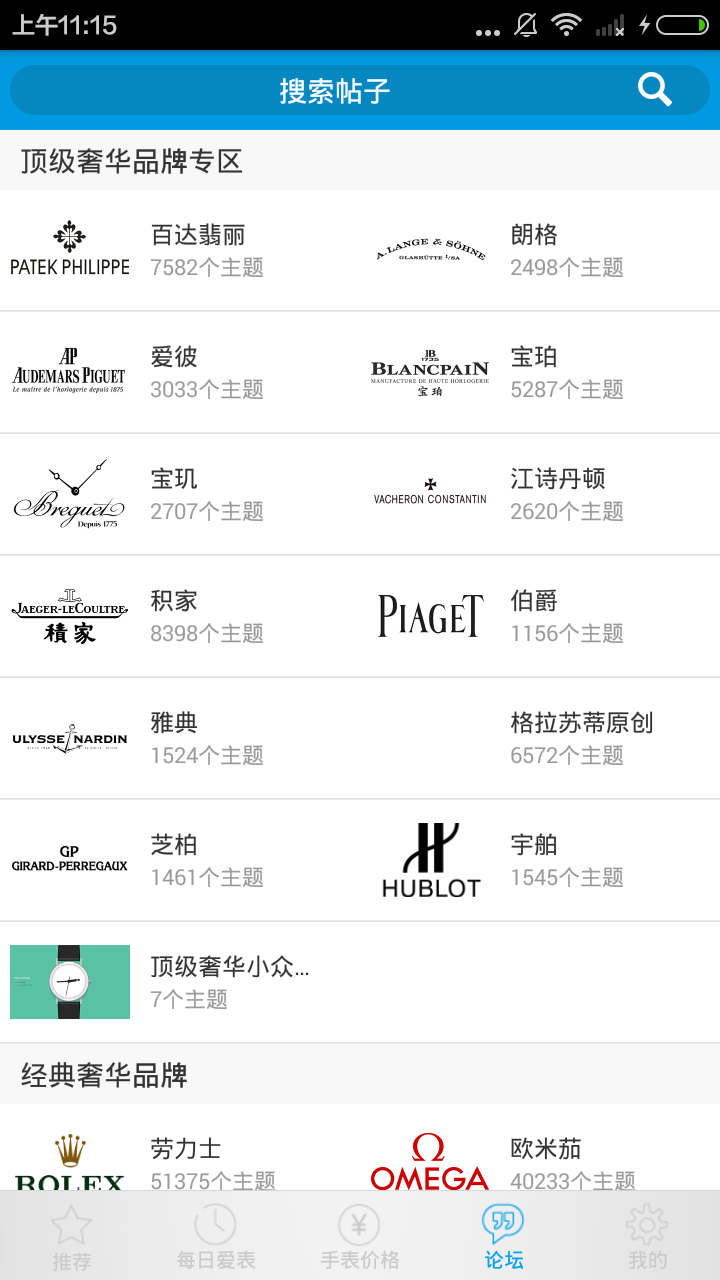The image size is (720, 1280).
Task: Open the 百达翡丽 forum
Action: pos(180,251)
